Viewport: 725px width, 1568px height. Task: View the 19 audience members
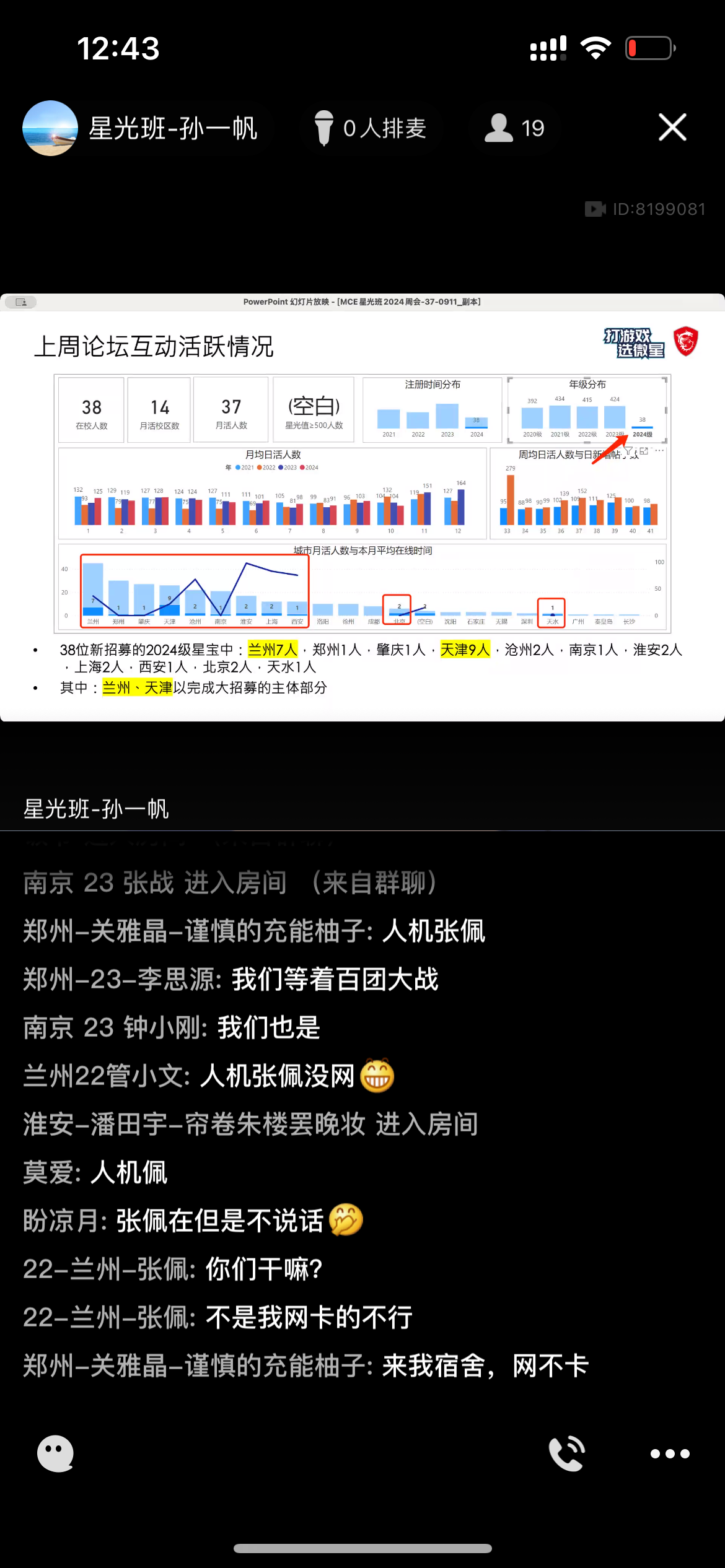pyautogui.click(x=514, y=128)
